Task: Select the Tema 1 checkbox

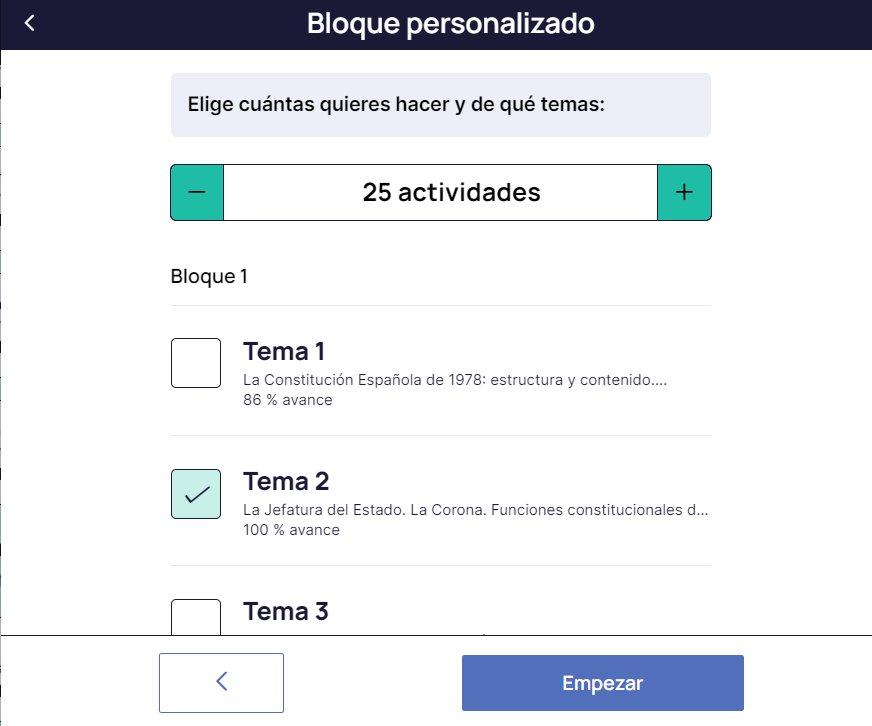Action: [x=196, y=363]
